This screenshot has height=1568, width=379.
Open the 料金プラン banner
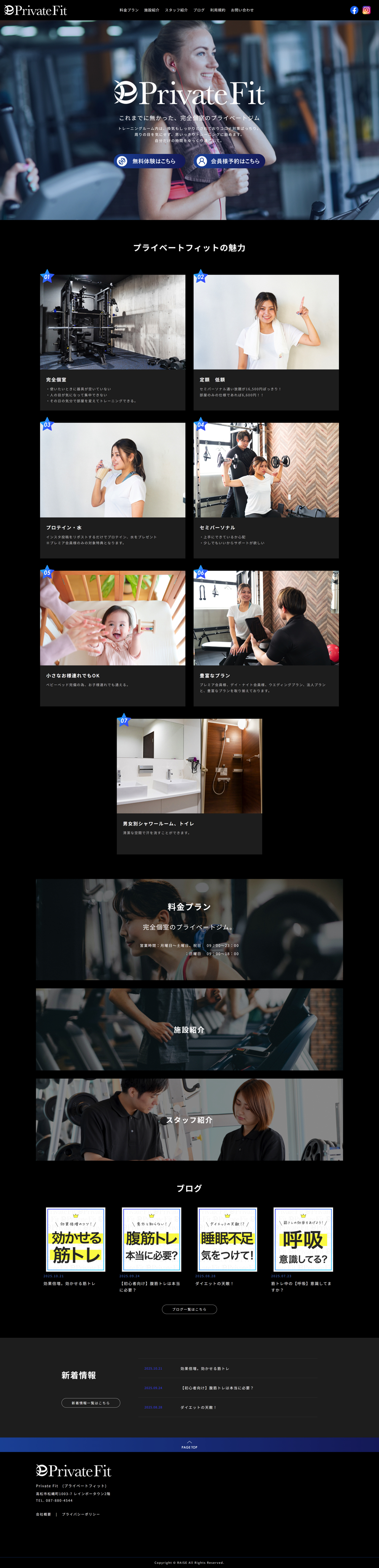point(189,929)
